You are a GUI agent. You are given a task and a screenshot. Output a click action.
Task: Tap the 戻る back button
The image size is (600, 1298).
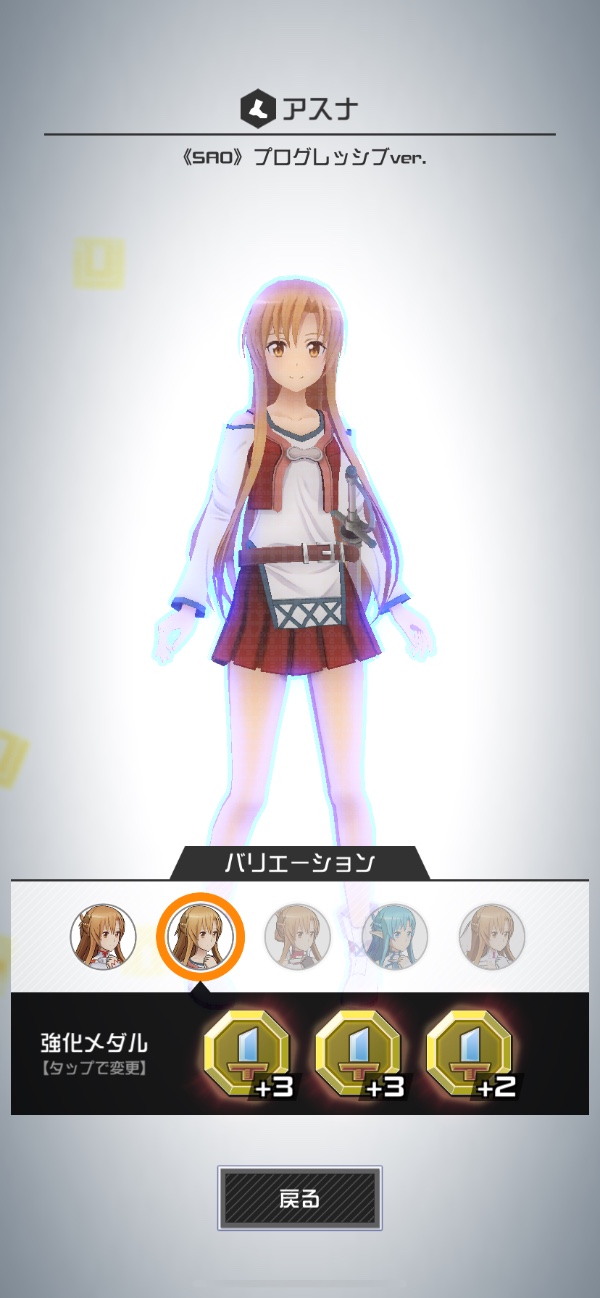coord(299,1196)
